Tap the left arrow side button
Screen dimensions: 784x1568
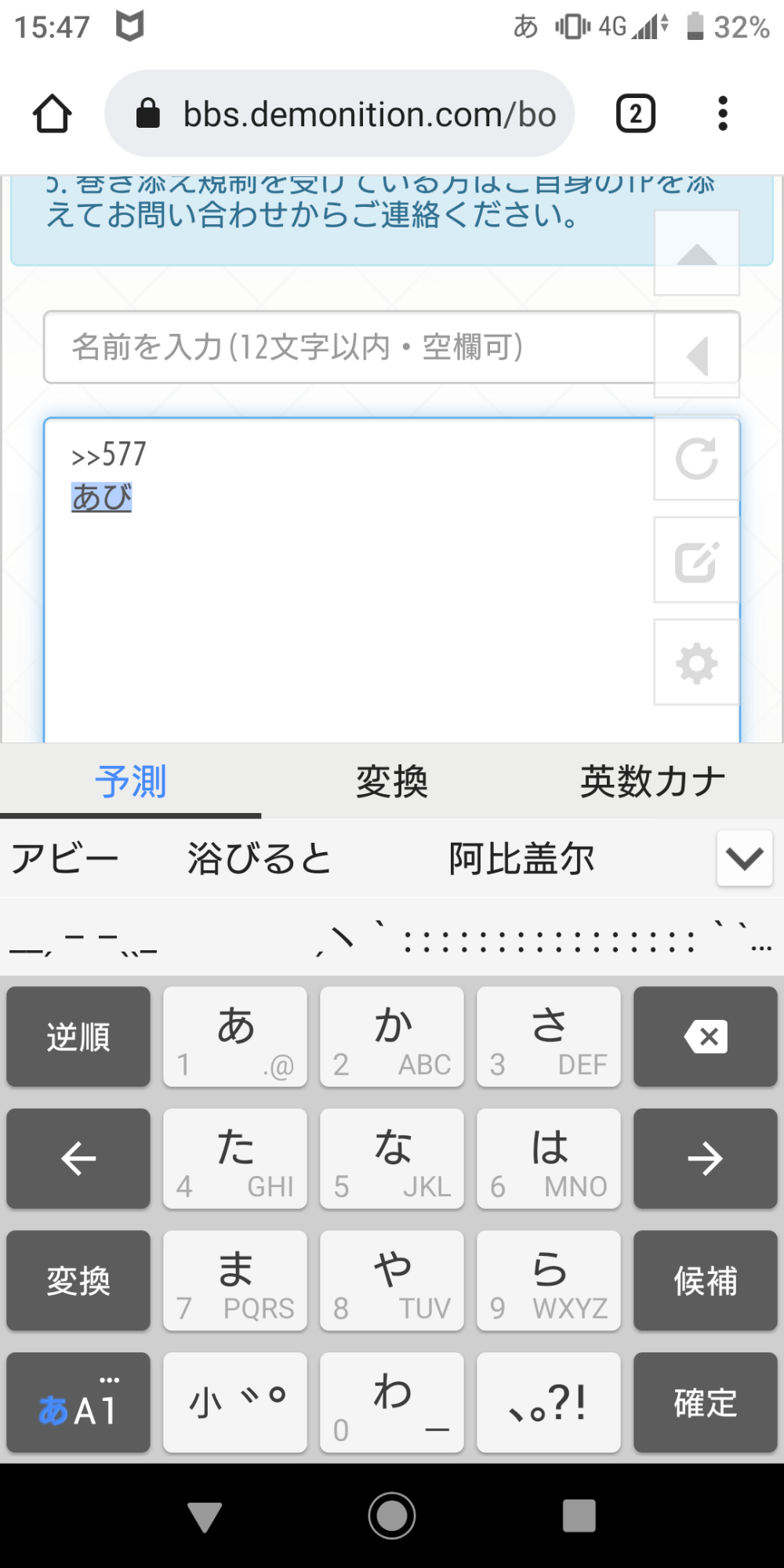(x=696, y=357)
